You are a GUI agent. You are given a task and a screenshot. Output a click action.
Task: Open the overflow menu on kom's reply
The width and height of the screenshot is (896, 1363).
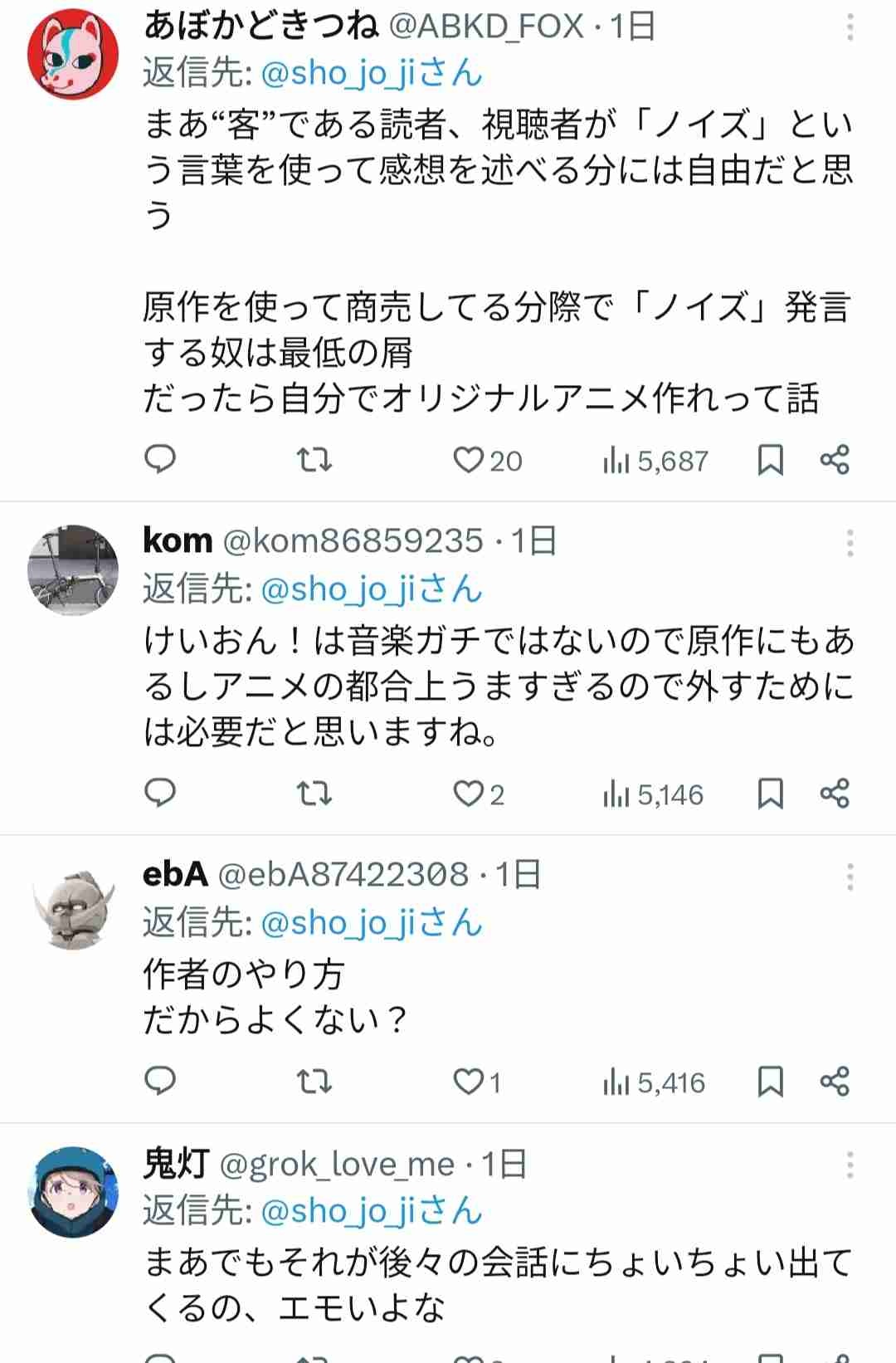point(850,543)
